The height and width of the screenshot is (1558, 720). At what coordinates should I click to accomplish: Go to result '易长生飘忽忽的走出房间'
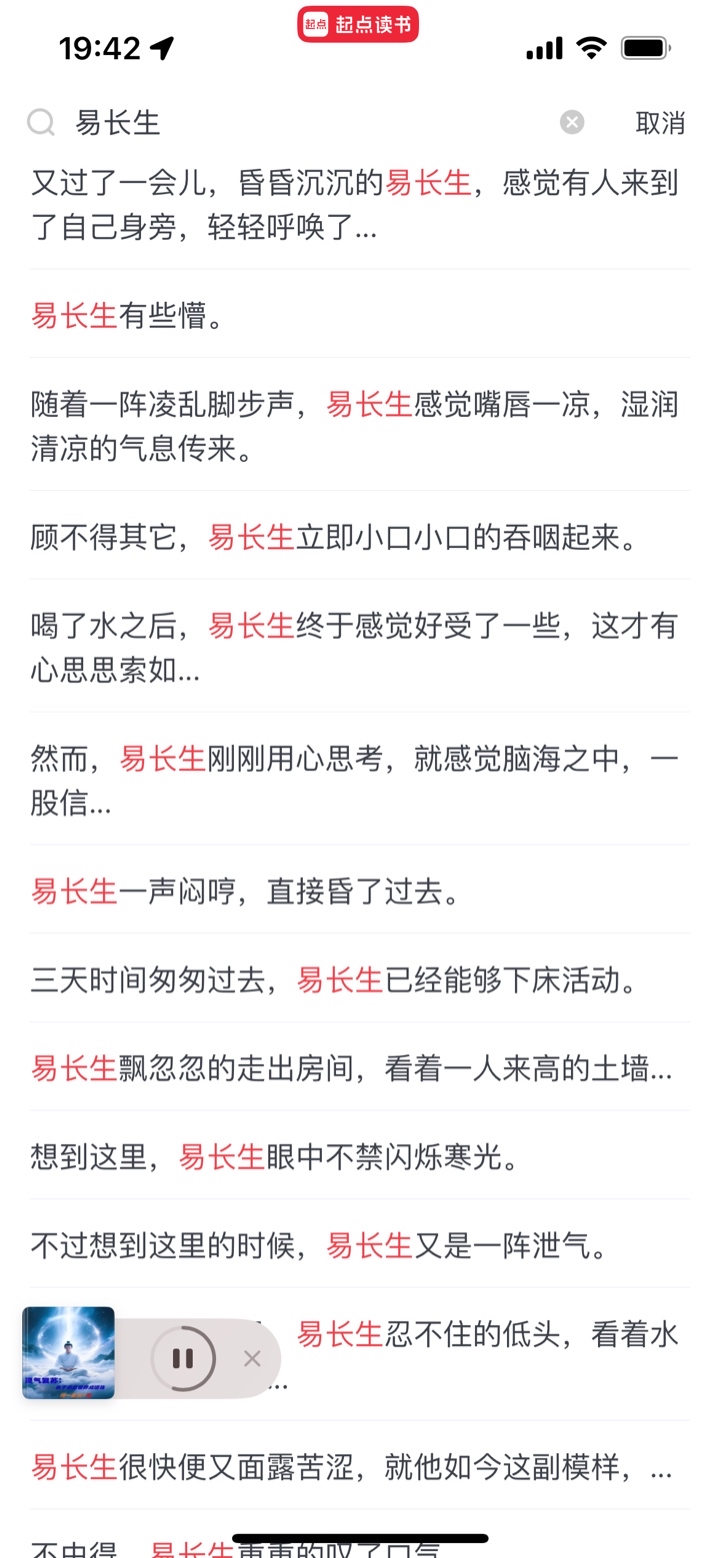352,1068
